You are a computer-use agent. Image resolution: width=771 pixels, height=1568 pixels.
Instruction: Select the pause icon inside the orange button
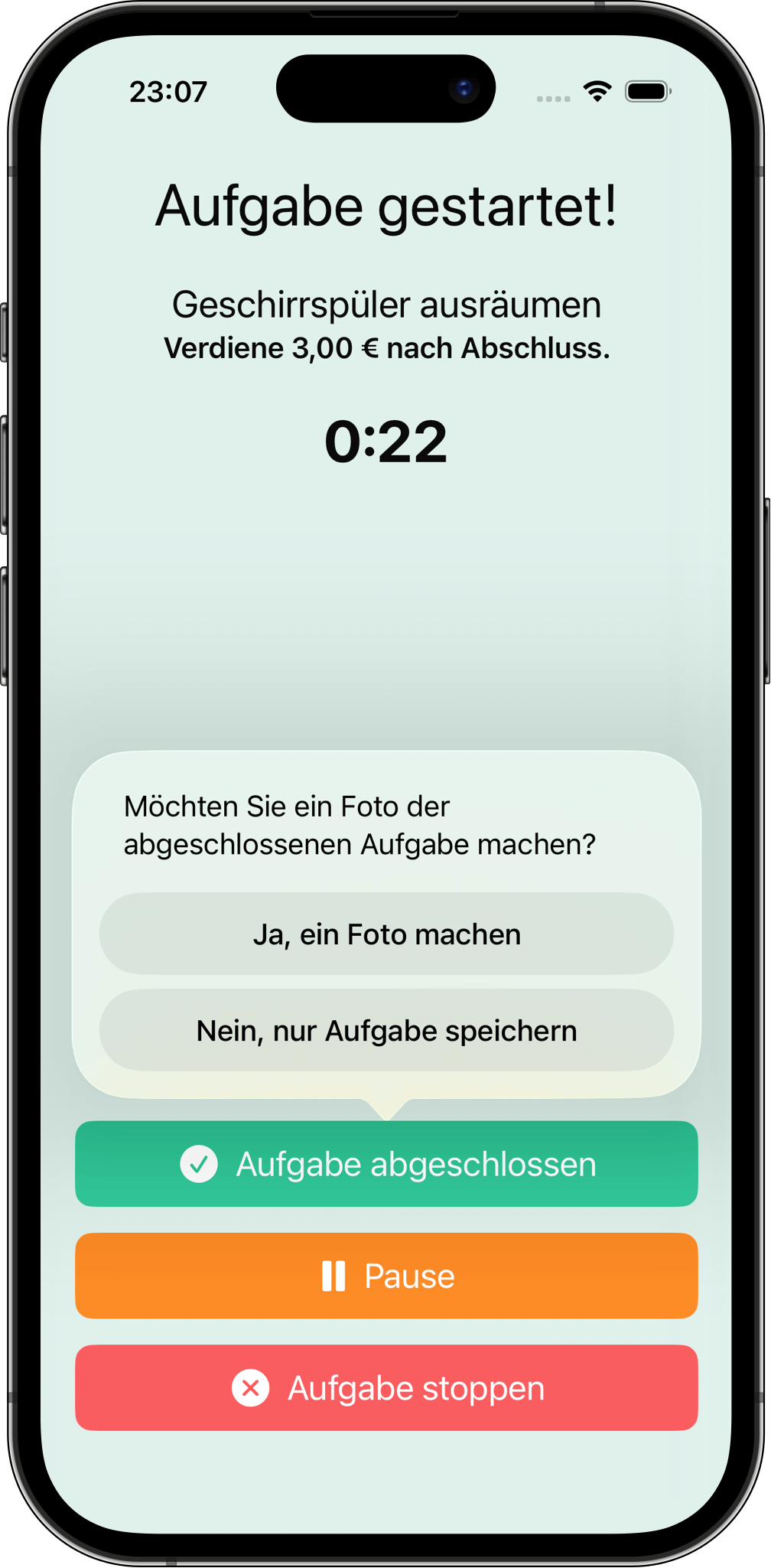pyautogui.click(x=333, y=1276)
